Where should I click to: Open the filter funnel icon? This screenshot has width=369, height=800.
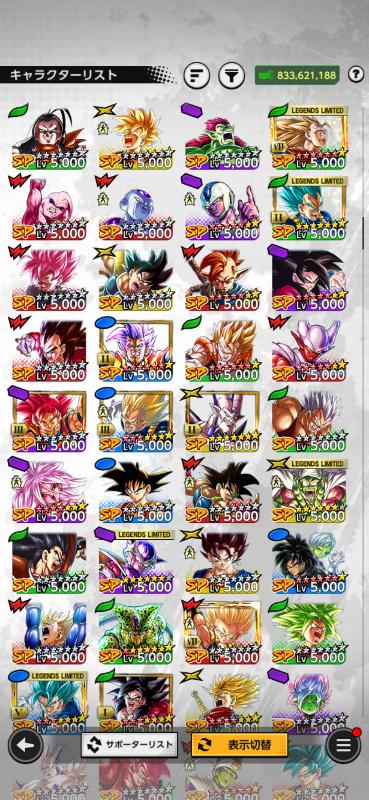pyautogui.click(x=232, y=76)
